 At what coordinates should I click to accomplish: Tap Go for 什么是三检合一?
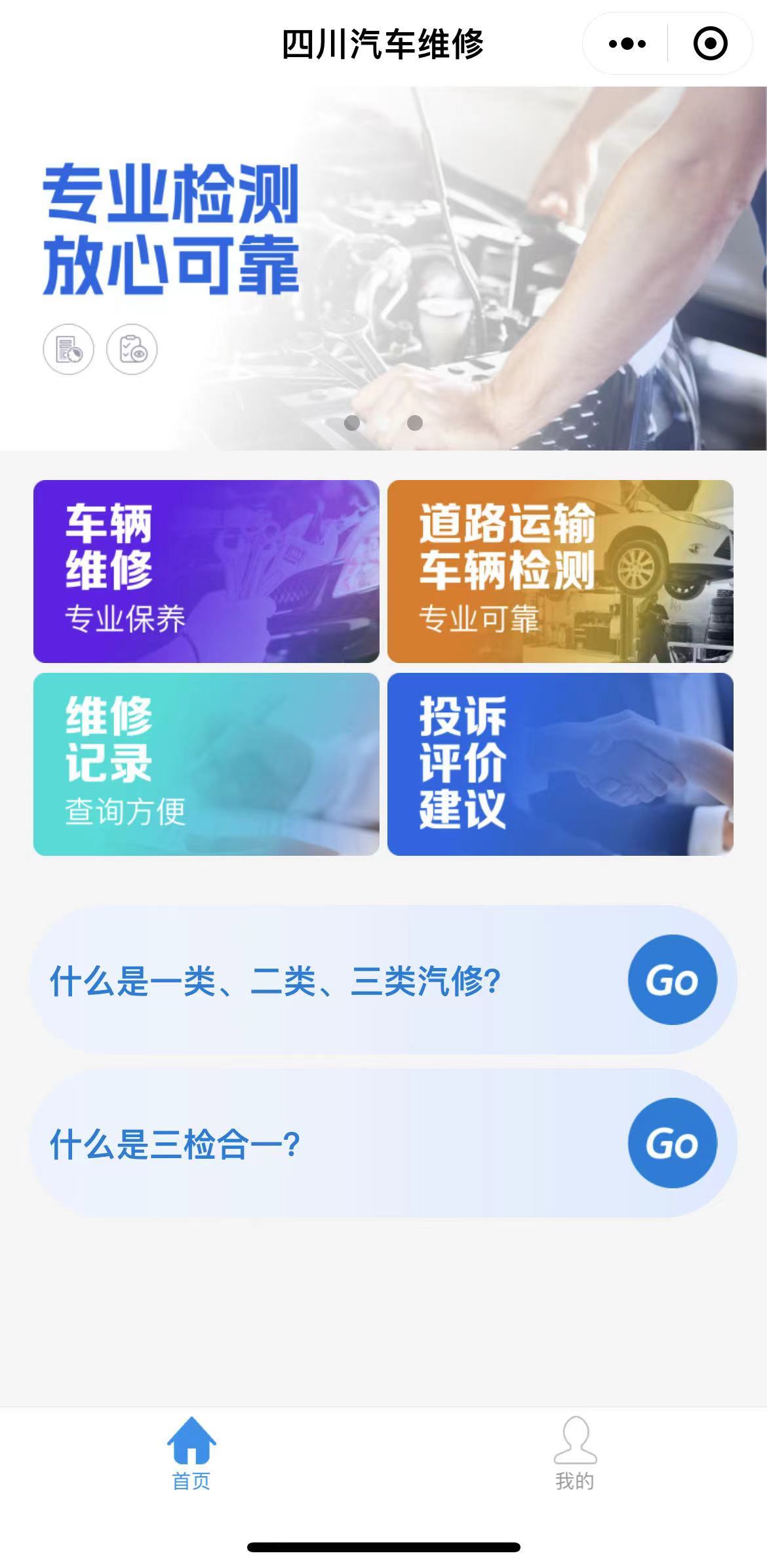(x=672, y=1143)
